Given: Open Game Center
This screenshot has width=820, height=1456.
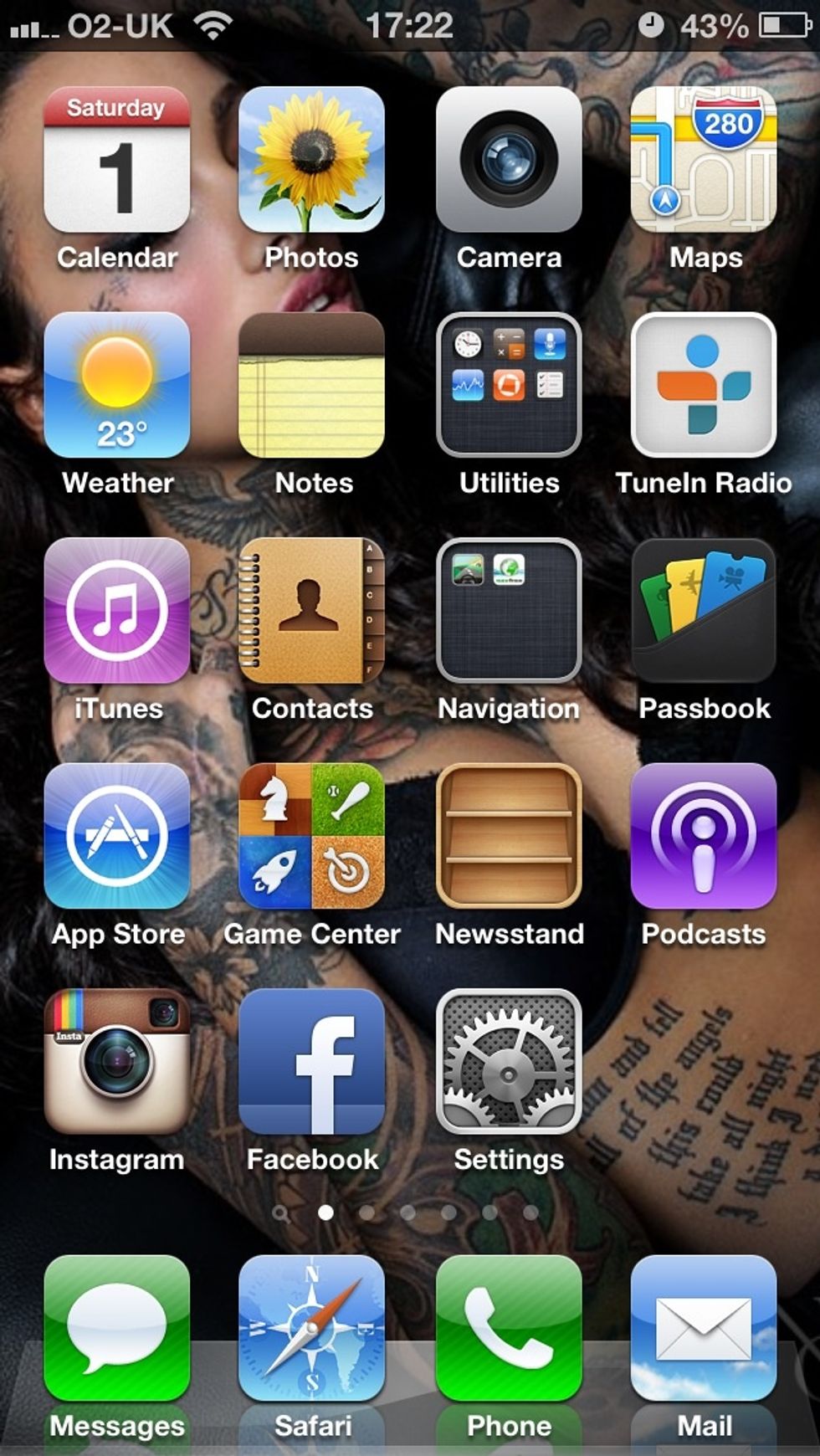Looking at the screenshot, I should point(311,836).
